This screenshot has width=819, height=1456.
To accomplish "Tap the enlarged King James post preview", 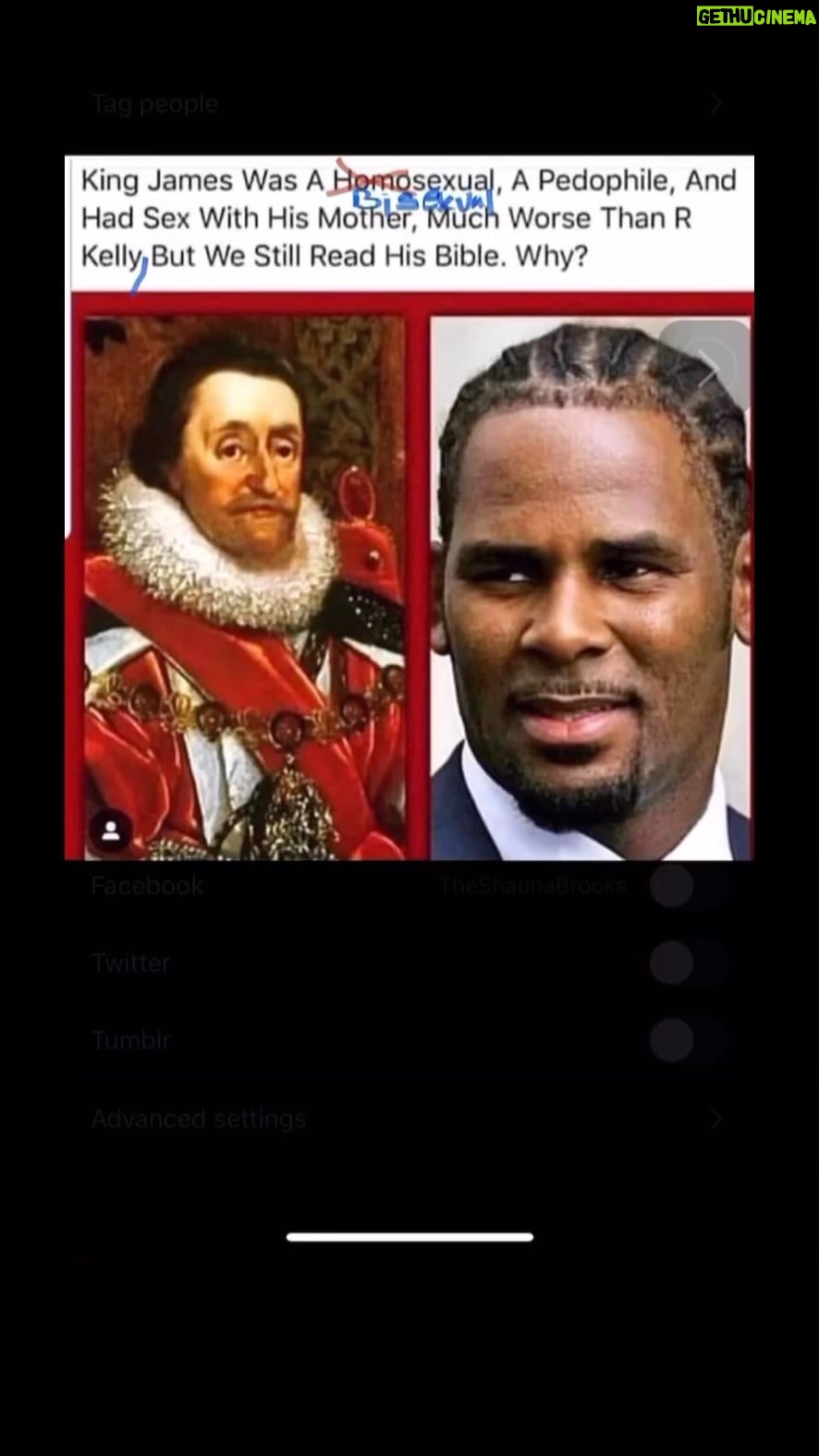I will [x=409, y=508].
